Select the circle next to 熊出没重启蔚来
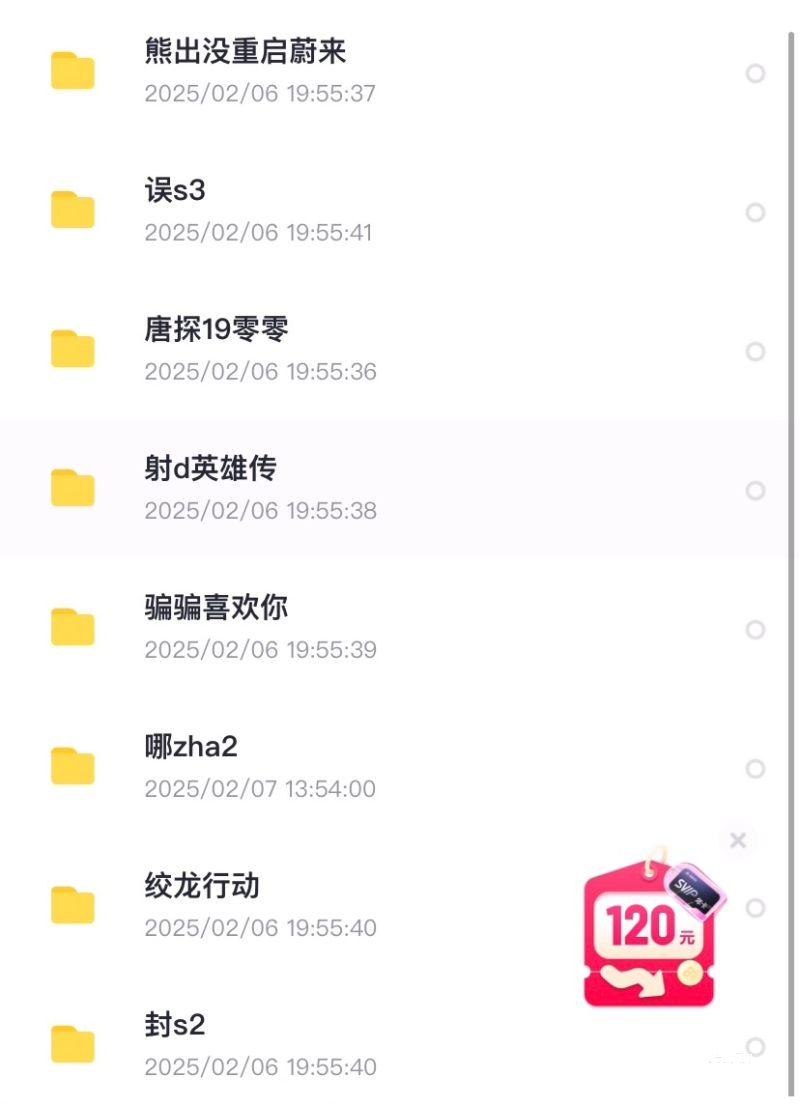800x1106 pixels. click(x=756, y=74)
